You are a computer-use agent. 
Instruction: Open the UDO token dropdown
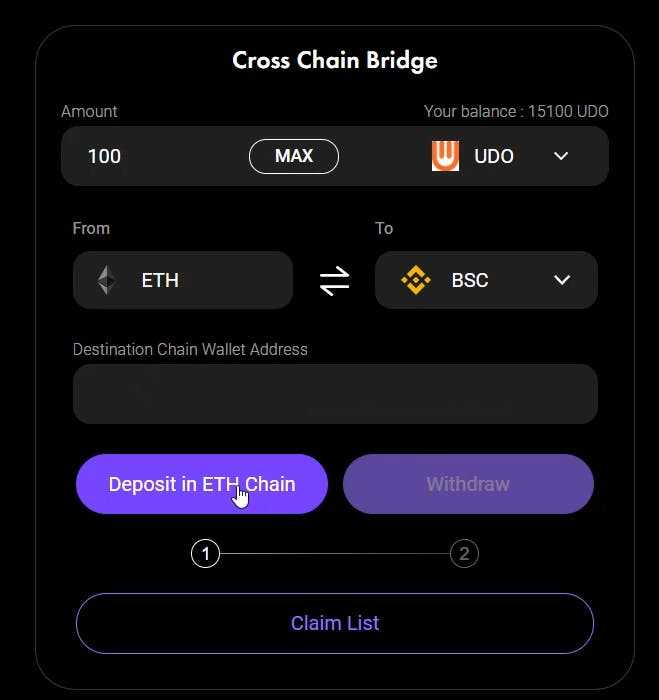tap(560, 156)
